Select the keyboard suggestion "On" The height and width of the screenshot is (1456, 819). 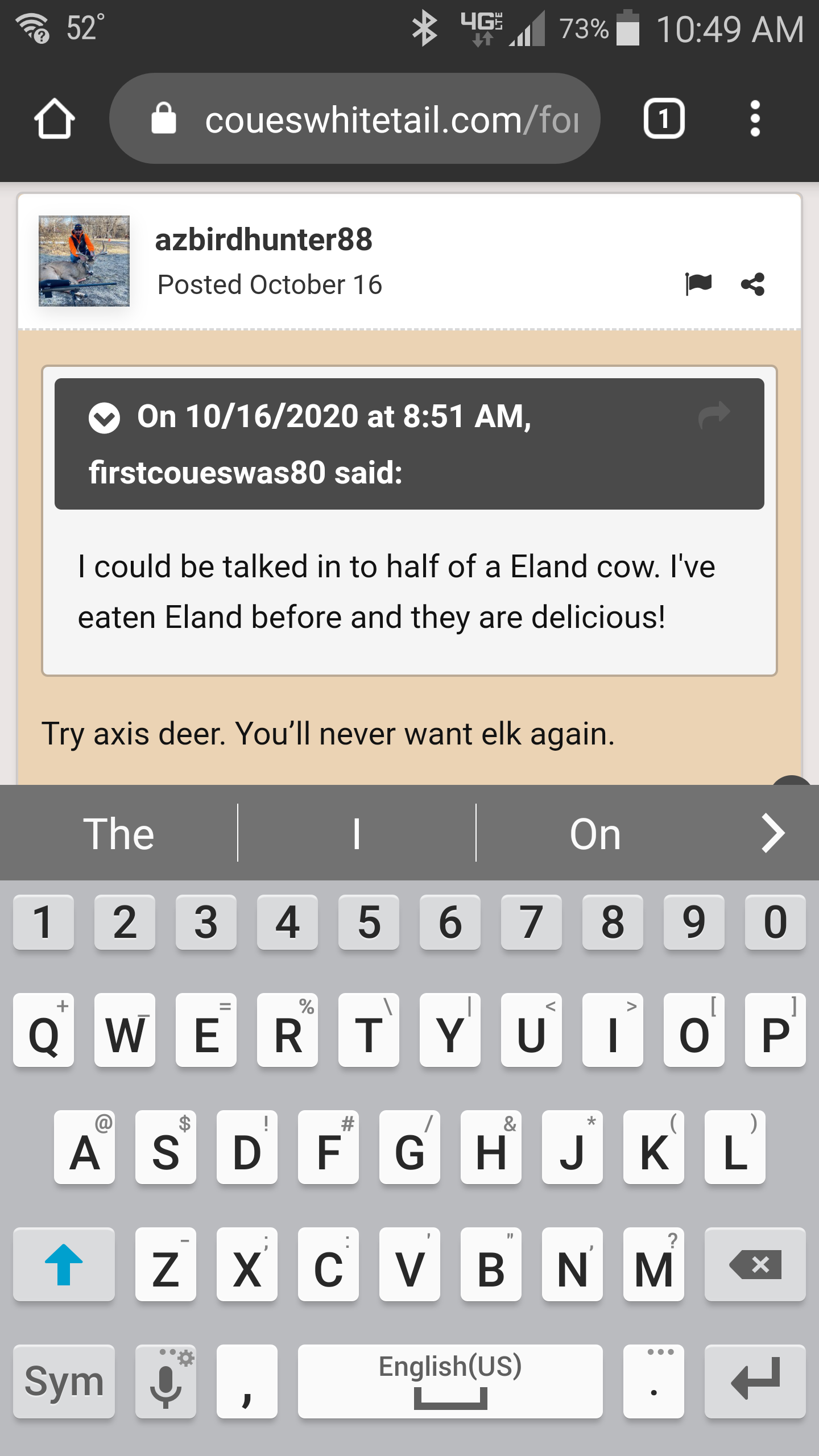coord(595,833)
